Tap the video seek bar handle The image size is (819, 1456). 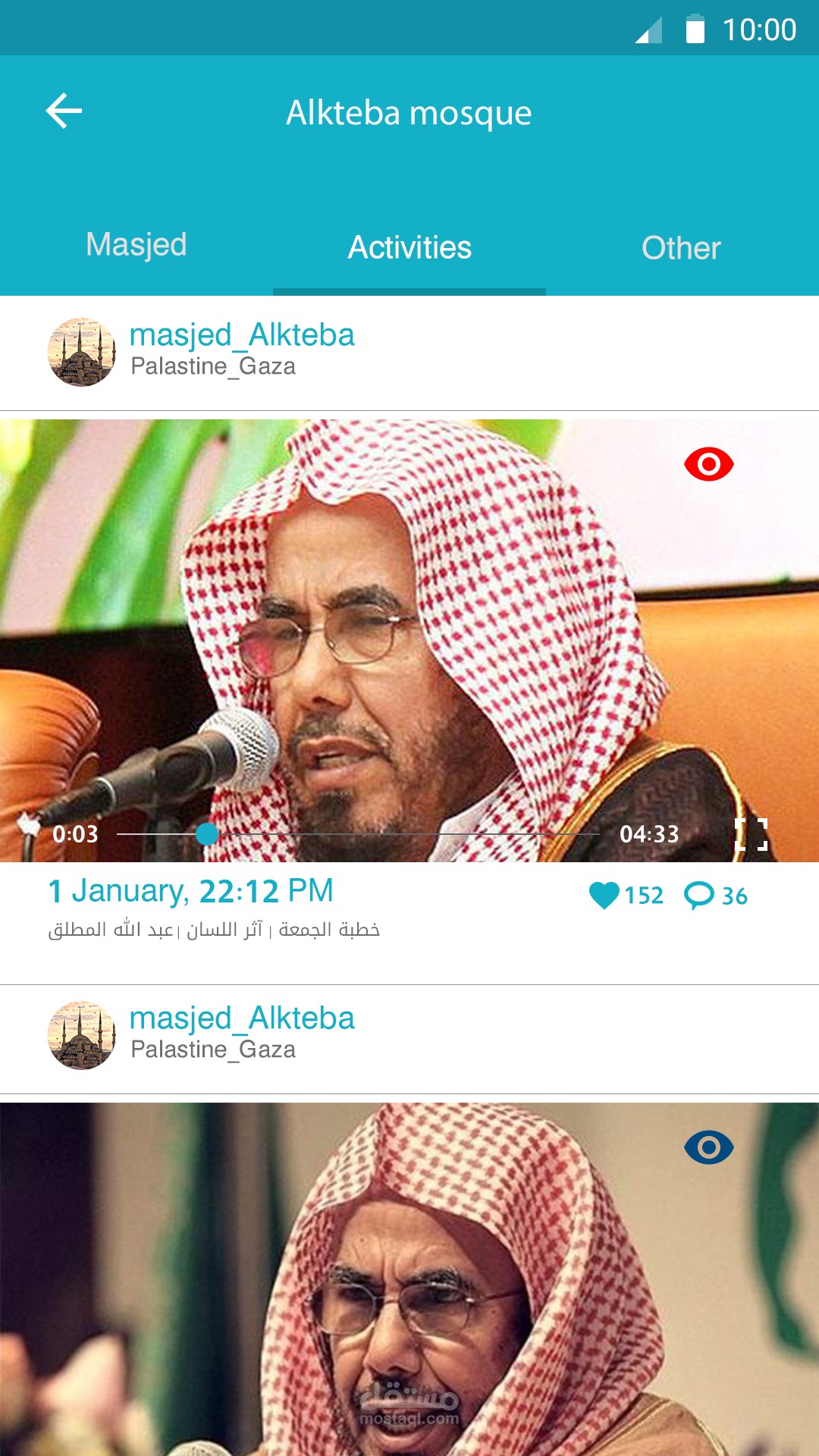[x=206, y=834]
